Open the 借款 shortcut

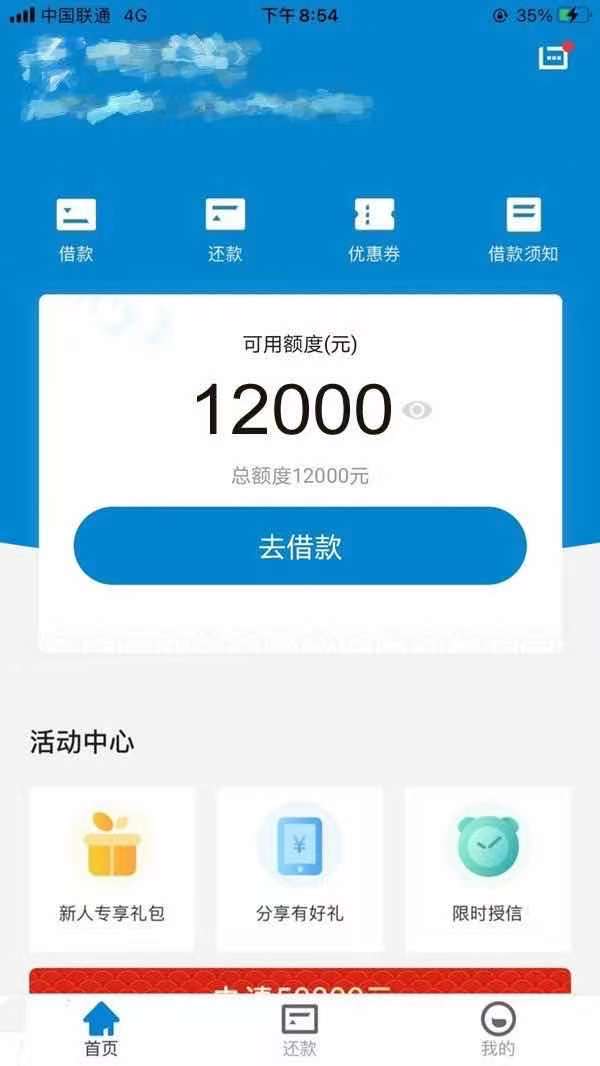click(76, 230)
